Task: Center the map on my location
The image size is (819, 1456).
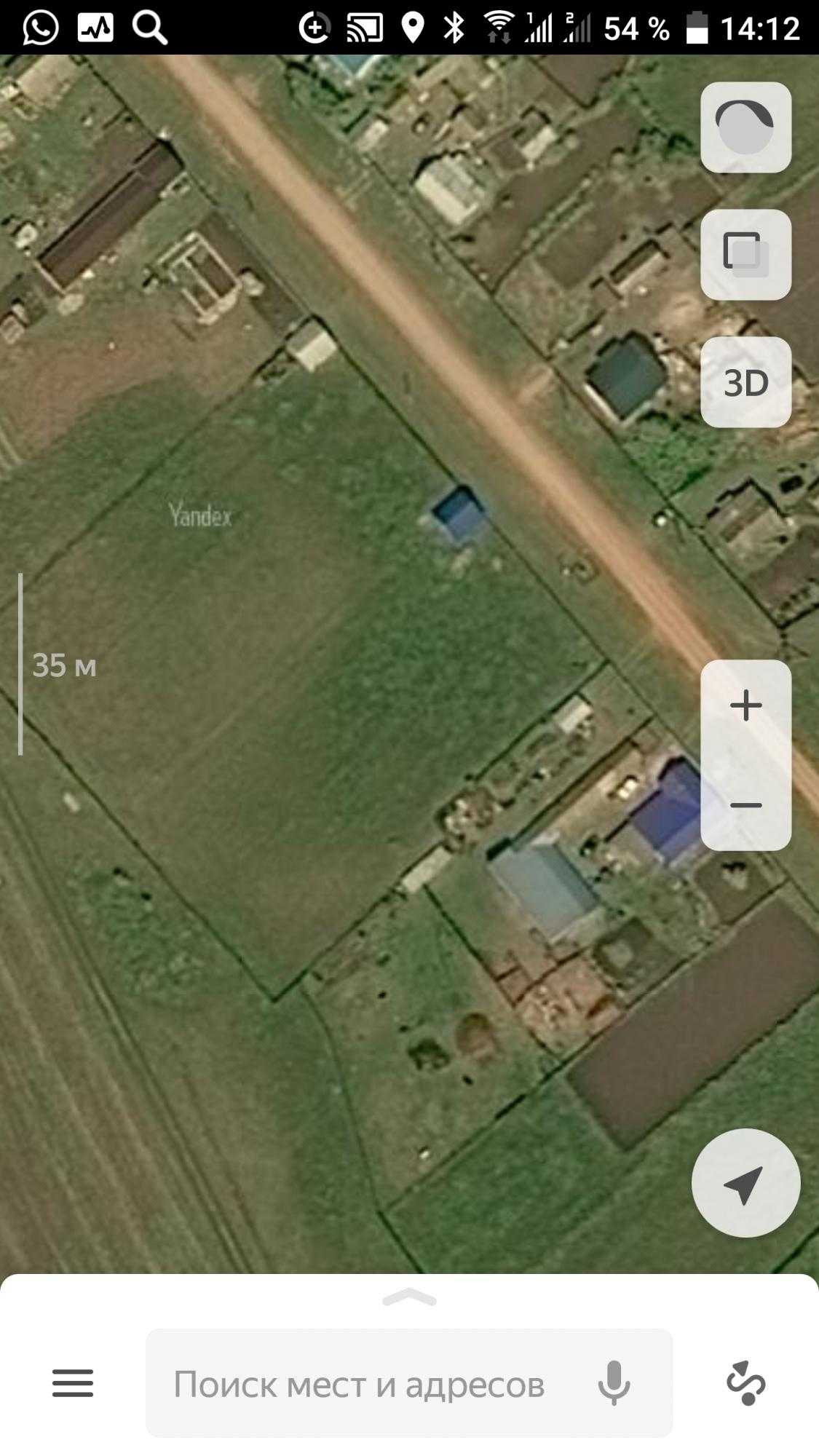Action: point(745,1183)
